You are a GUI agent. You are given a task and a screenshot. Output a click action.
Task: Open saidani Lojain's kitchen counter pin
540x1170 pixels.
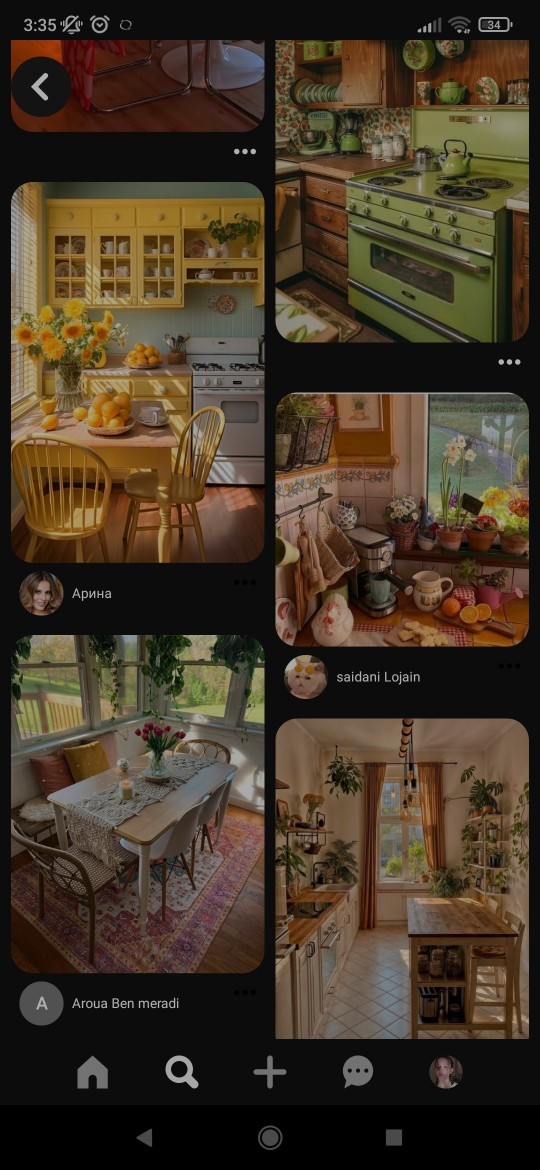402,519
